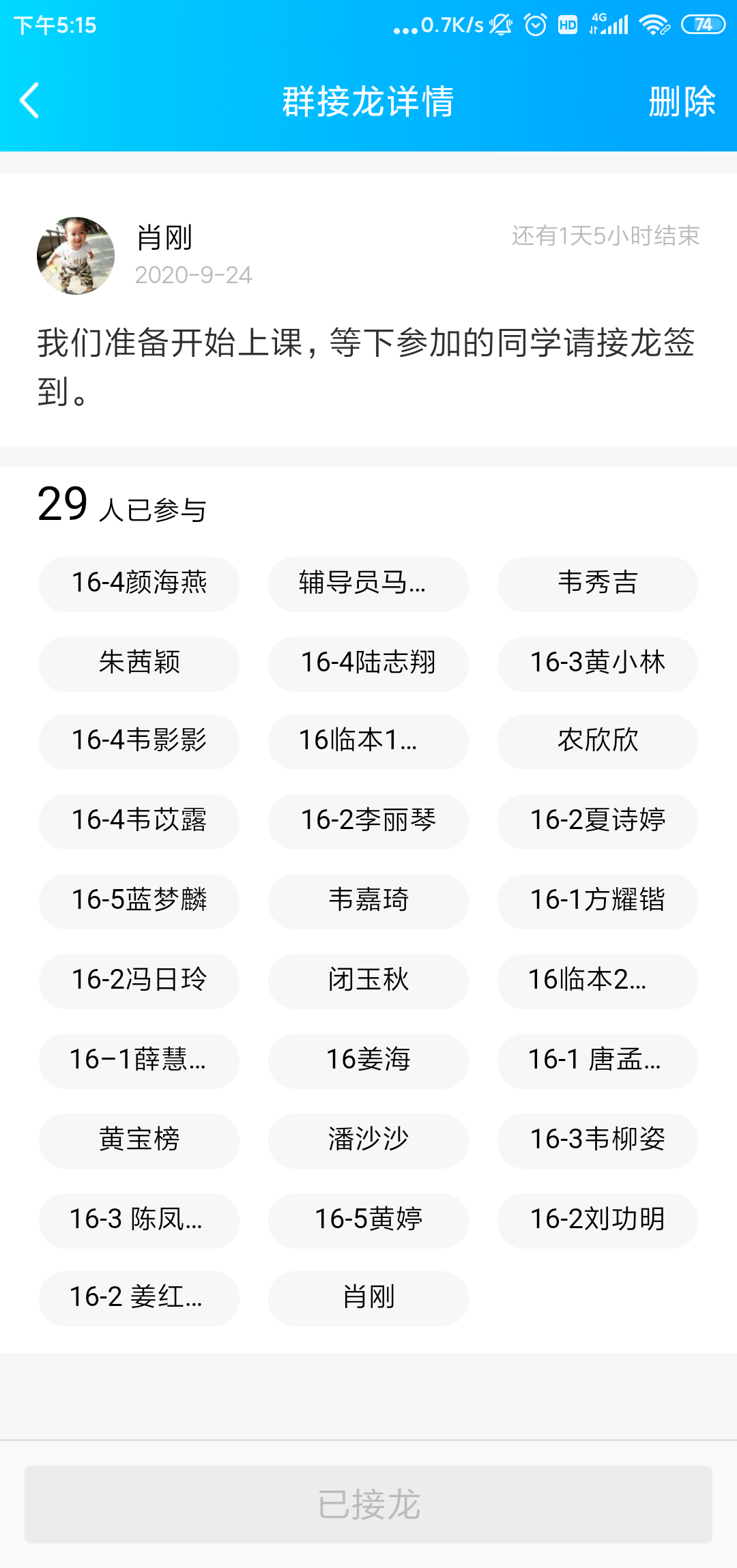Select participant chip 16-4颜海燕
737x1568 pixels.
(139, 584)
